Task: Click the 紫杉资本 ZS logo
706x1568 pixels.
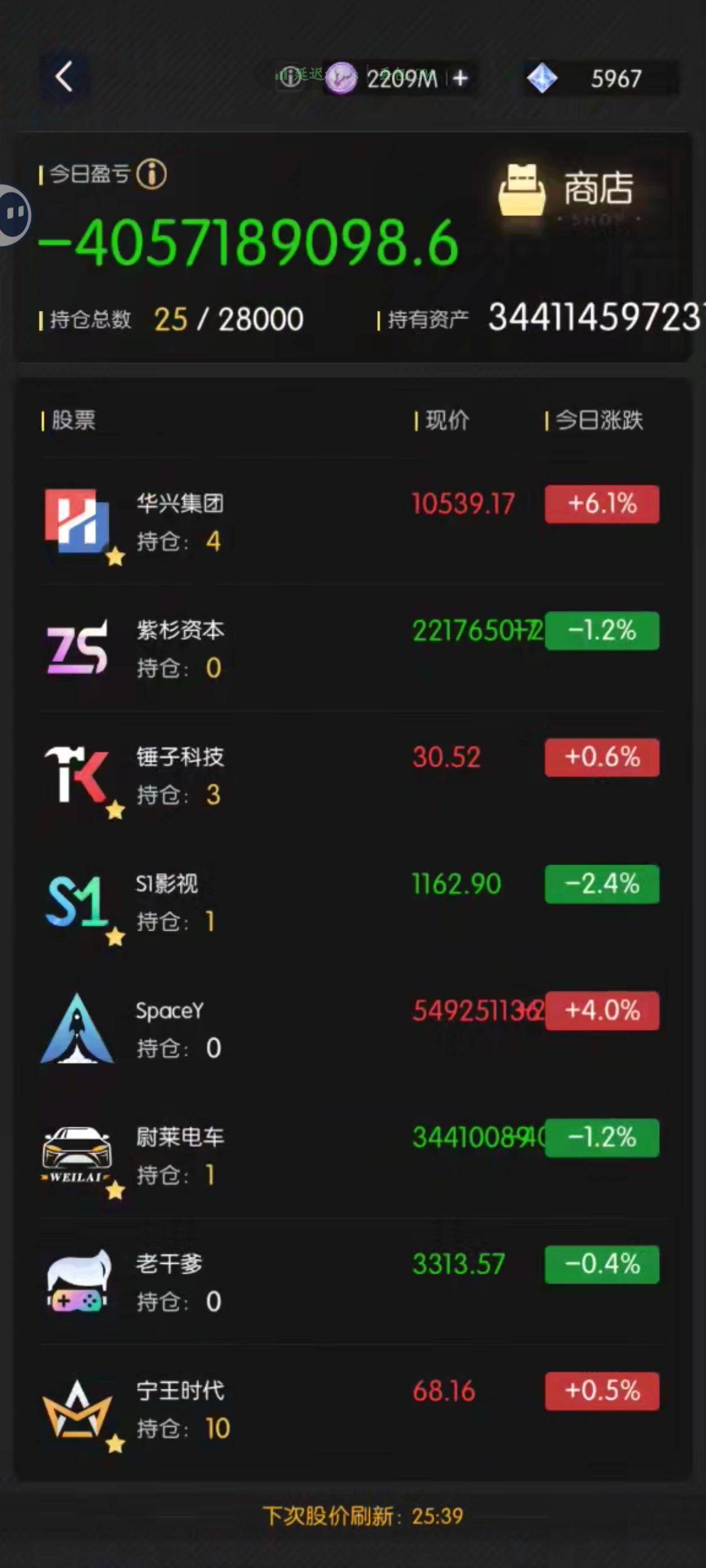Action: pos(76,648)
